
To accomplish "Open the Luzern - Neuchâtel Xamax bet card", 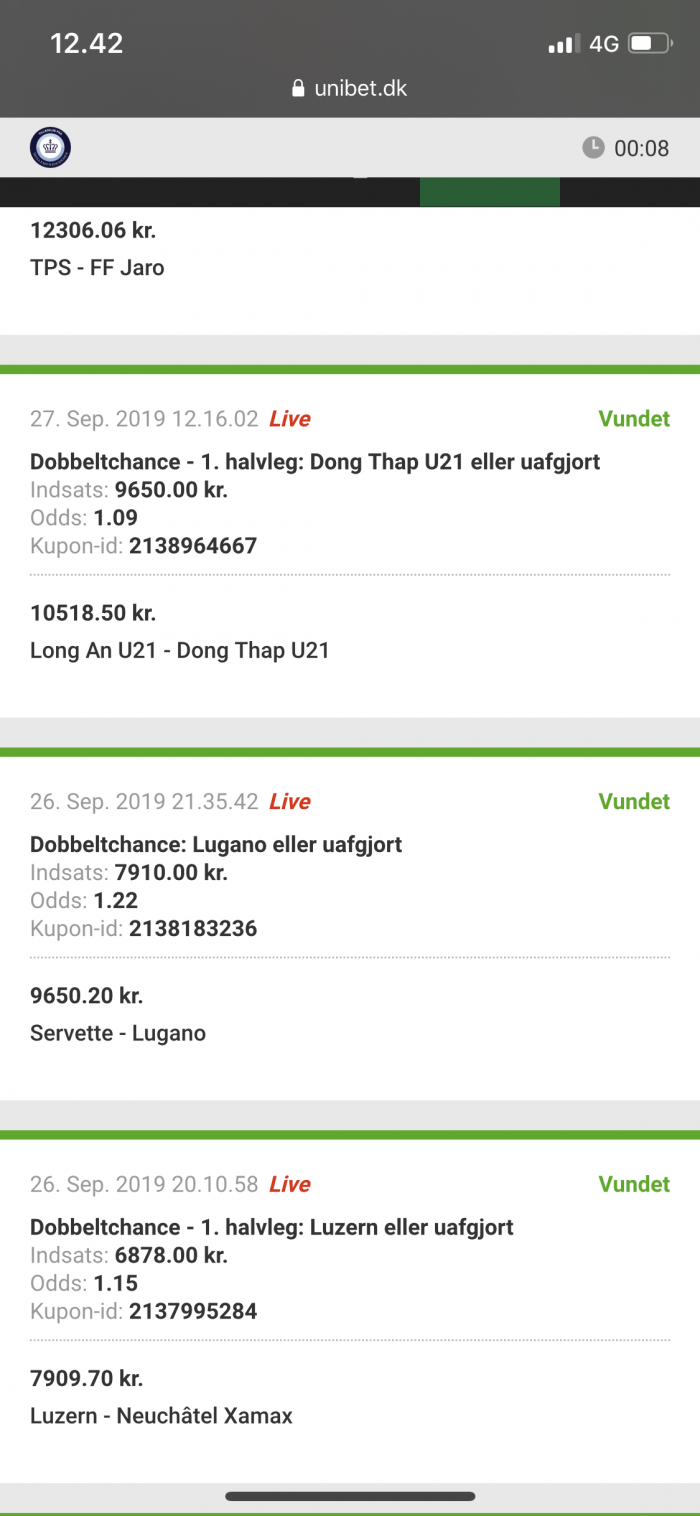I will [350, 1311].
